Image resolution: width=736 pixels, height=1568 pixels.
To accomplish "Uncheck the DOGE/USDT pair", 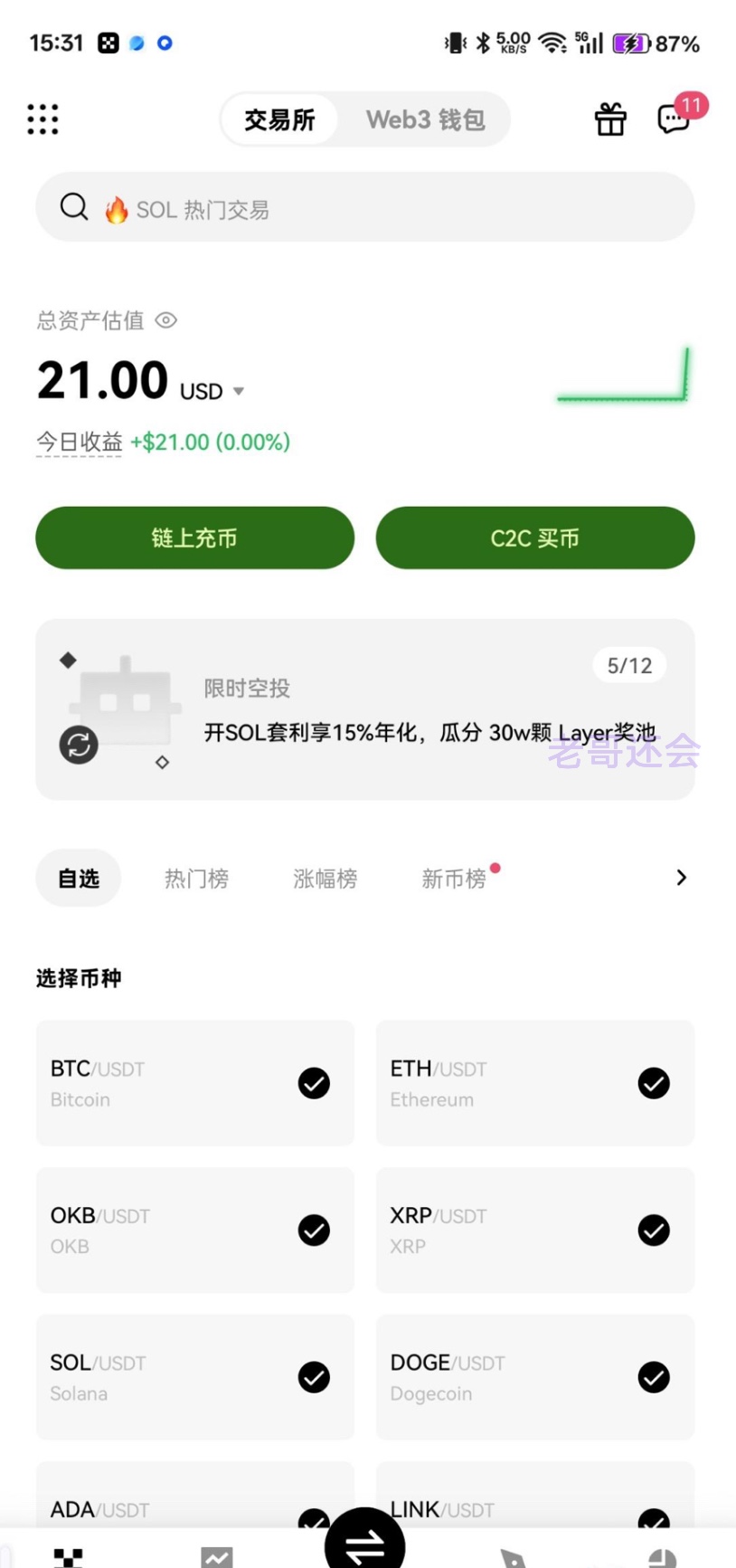I will coord(654,1377).
